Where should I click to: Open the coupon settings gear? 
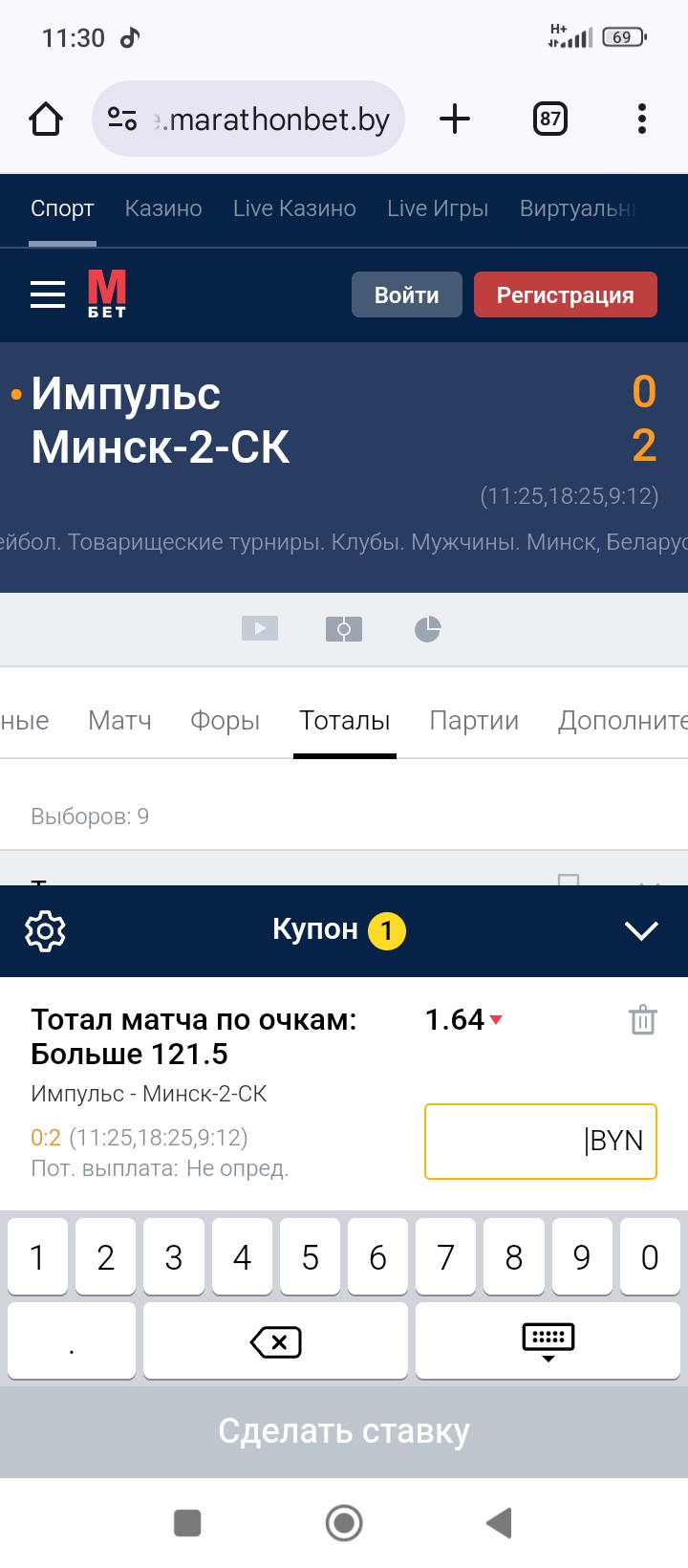[46, 930]
